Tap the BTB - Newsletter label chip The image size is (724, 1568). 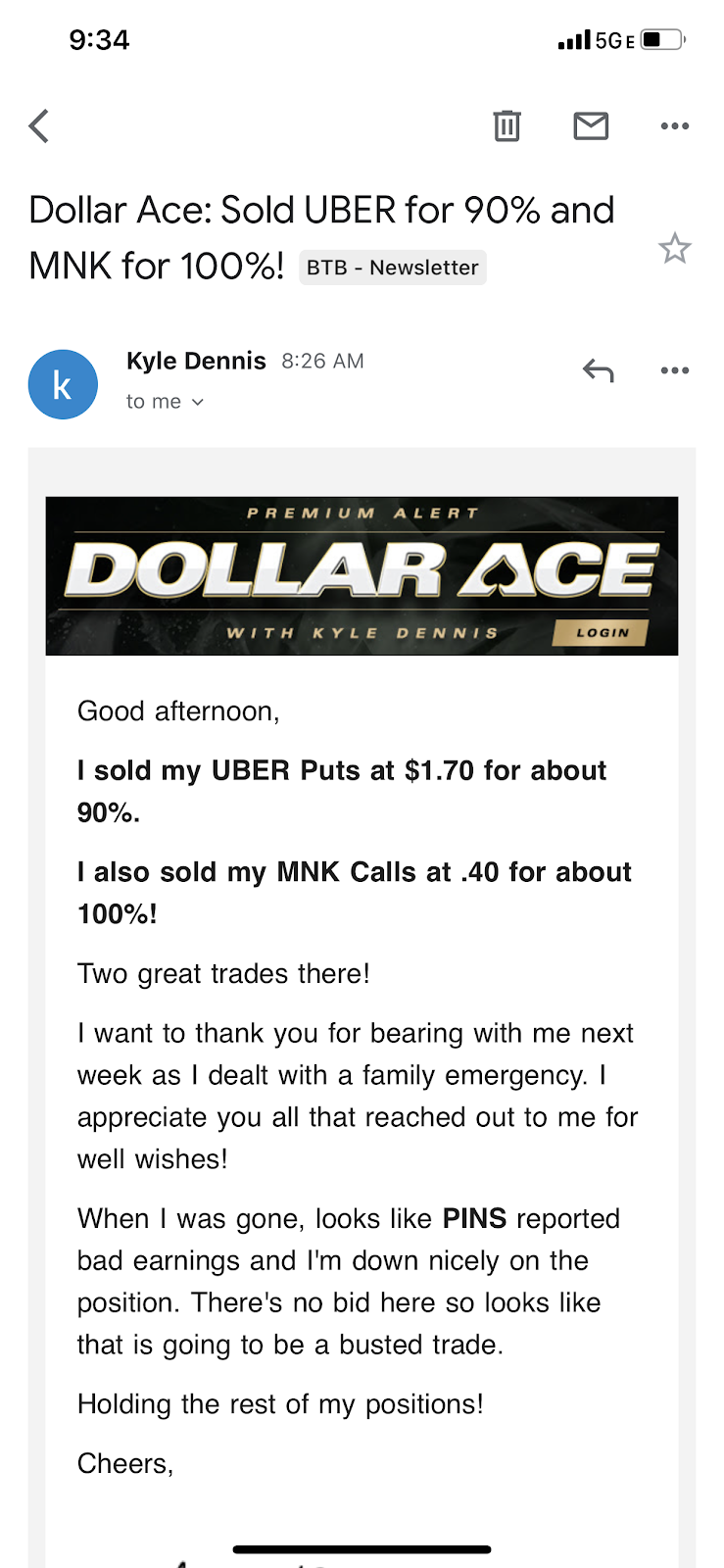[393, 268]
